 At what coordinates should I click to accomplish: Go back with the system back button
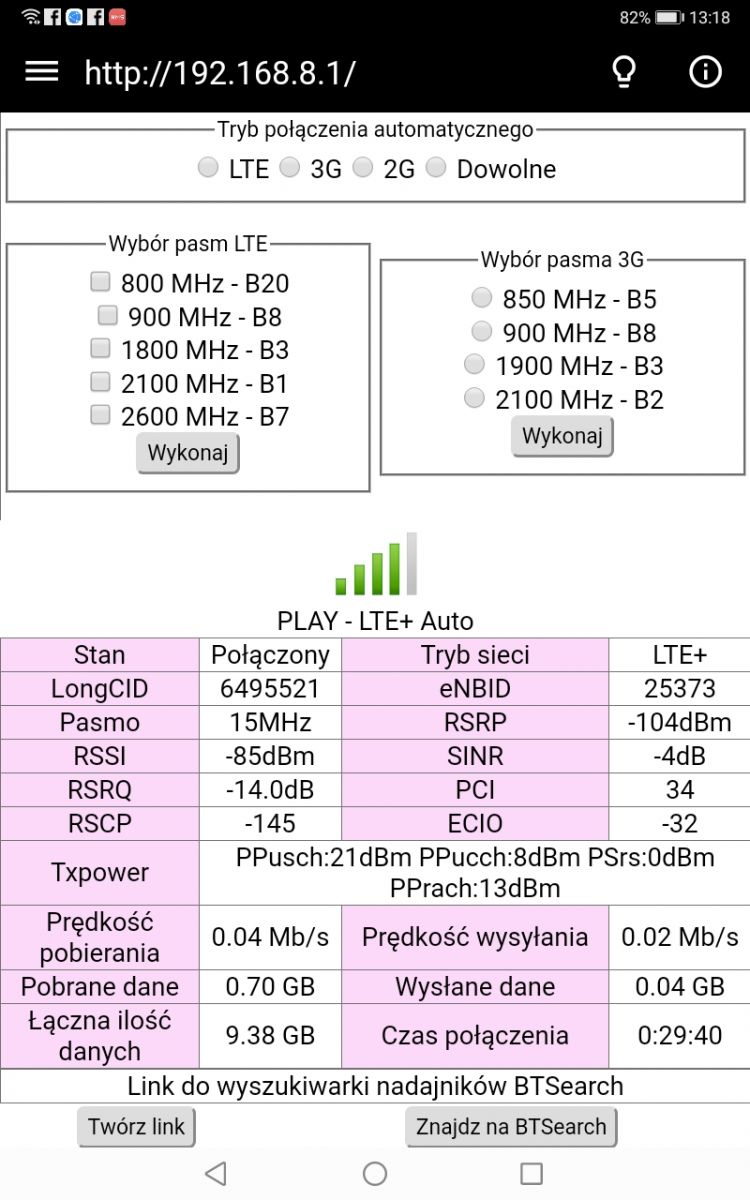pyautogui.click(x=215, y=1173)
